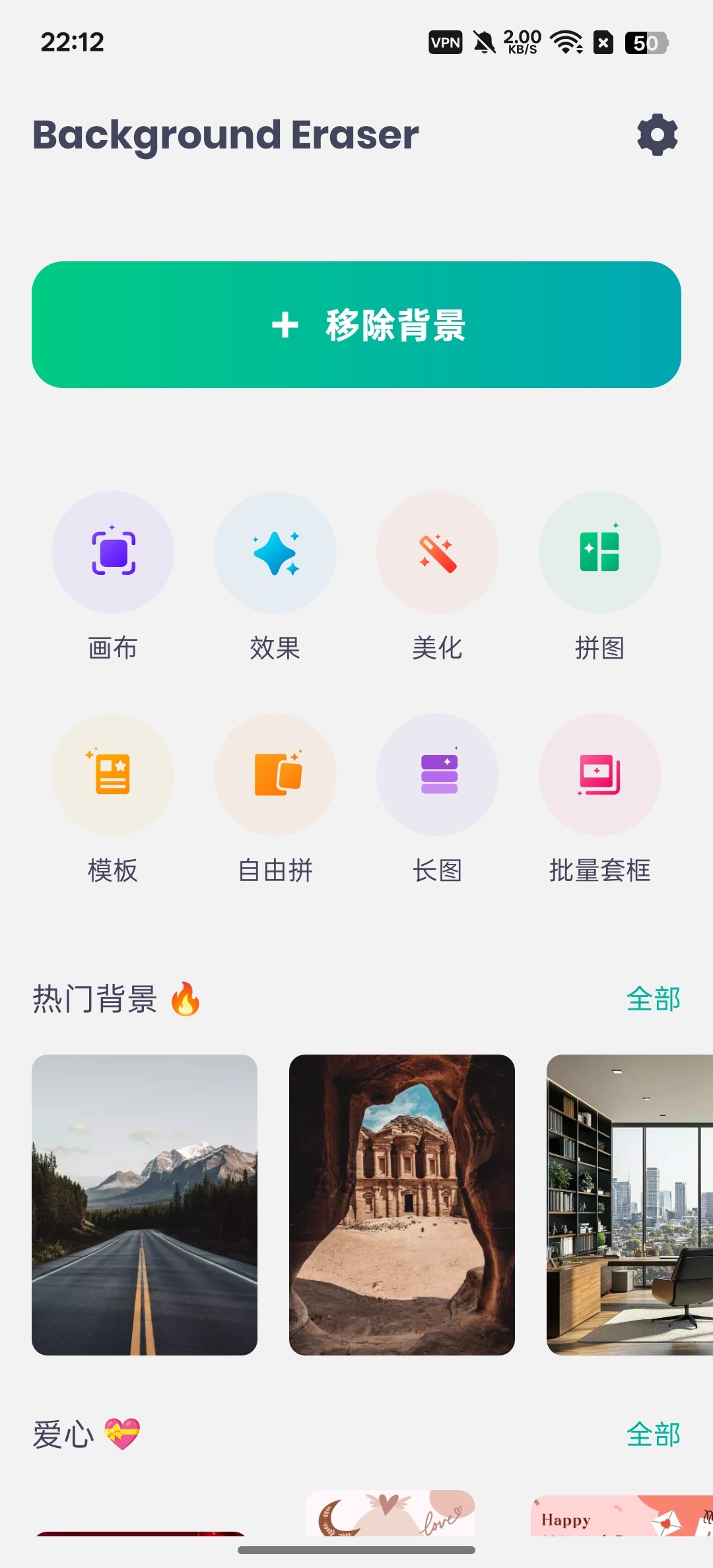
Task: Select the 效果 (Effects) feature
Action: (275, 552)
